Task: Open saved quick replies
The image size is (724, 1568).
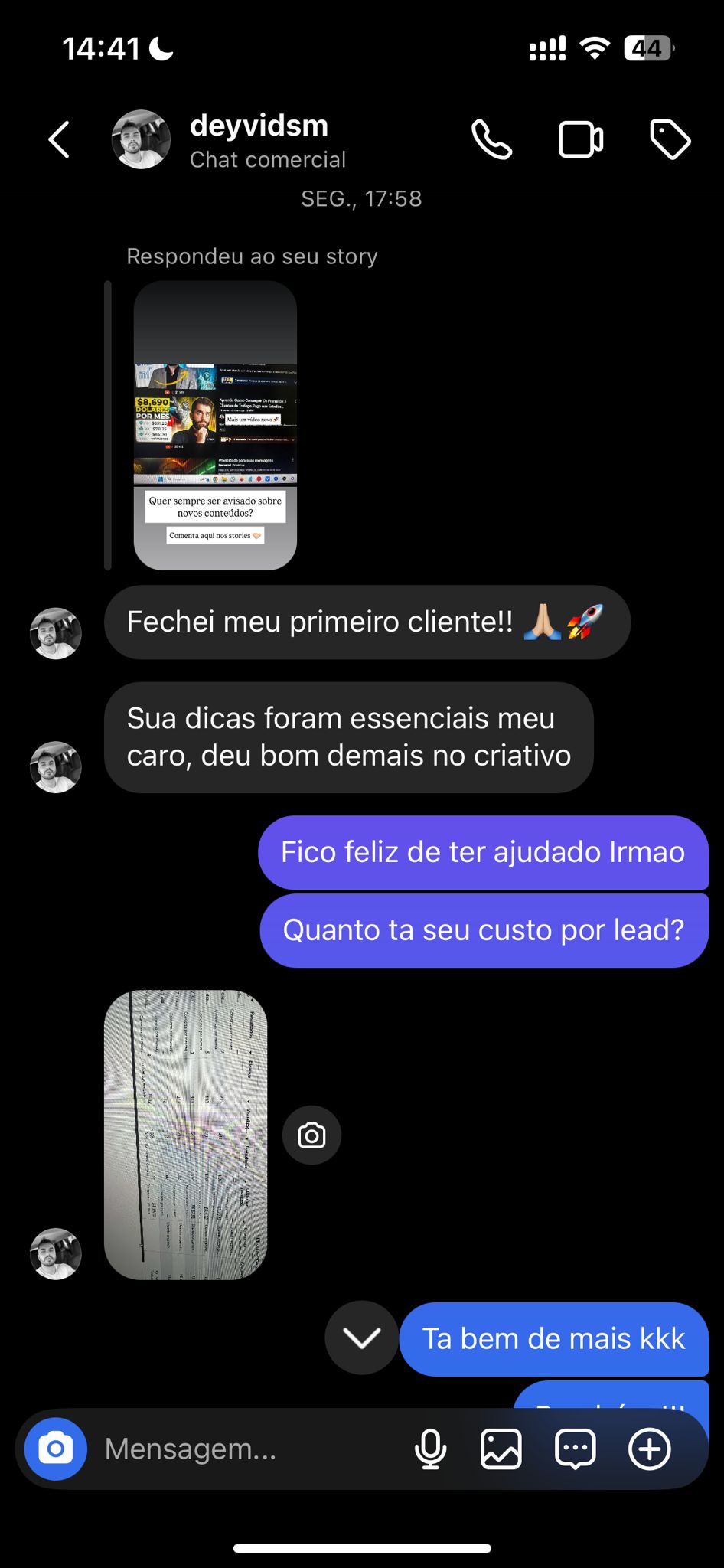Action: coord(575,1449)
